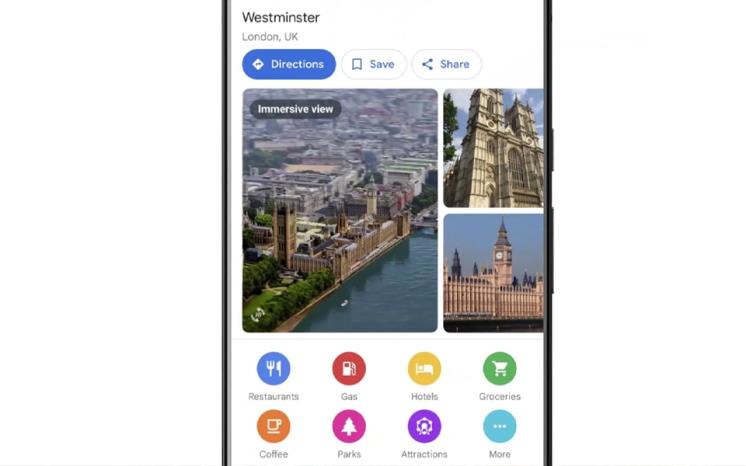The height and width of the screenshot is (466, 746).
Task: Find nearby Restaurants
Action: tap(274, 369)
